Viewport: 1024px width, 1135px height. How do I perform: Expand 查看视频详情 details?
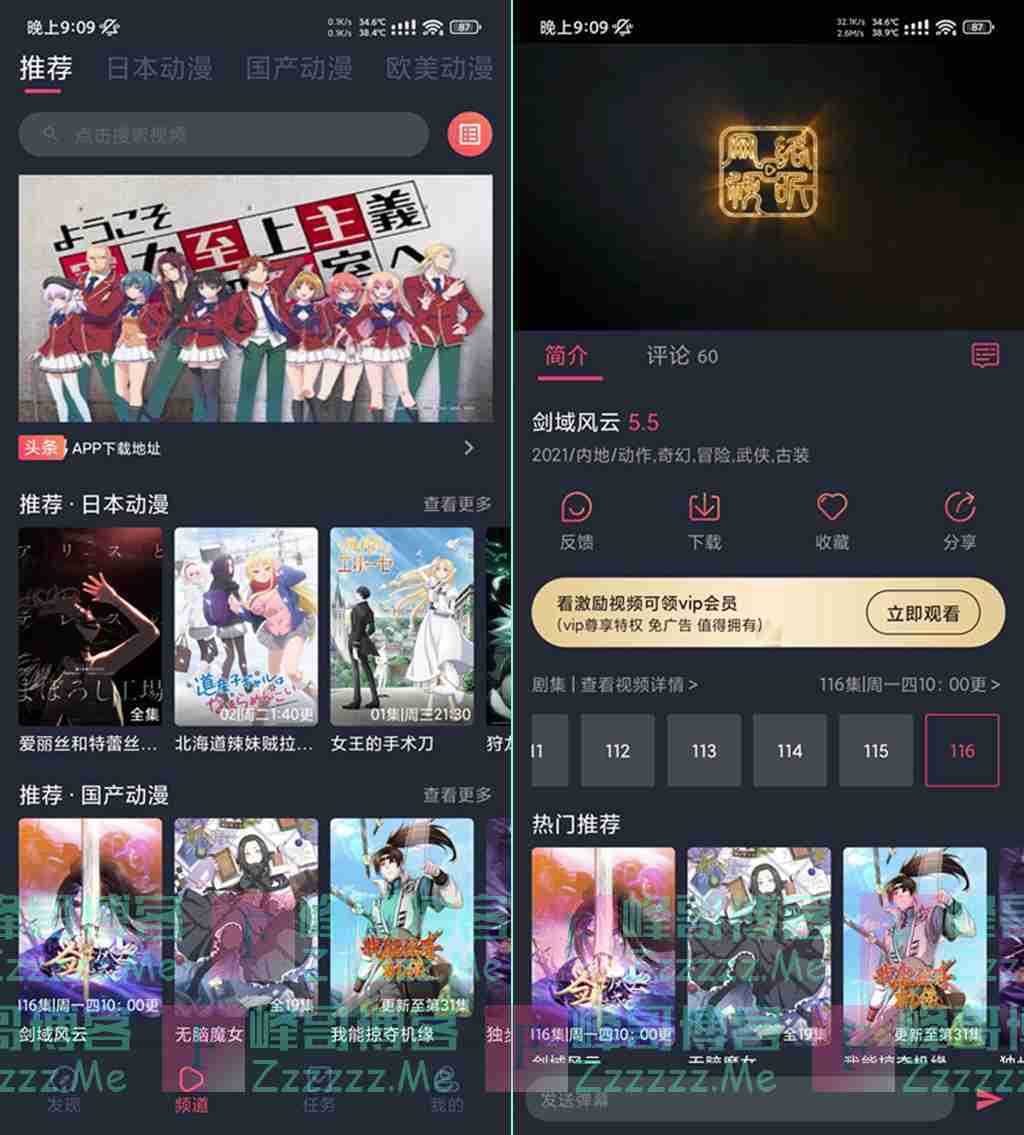click(x=639, y=685)
